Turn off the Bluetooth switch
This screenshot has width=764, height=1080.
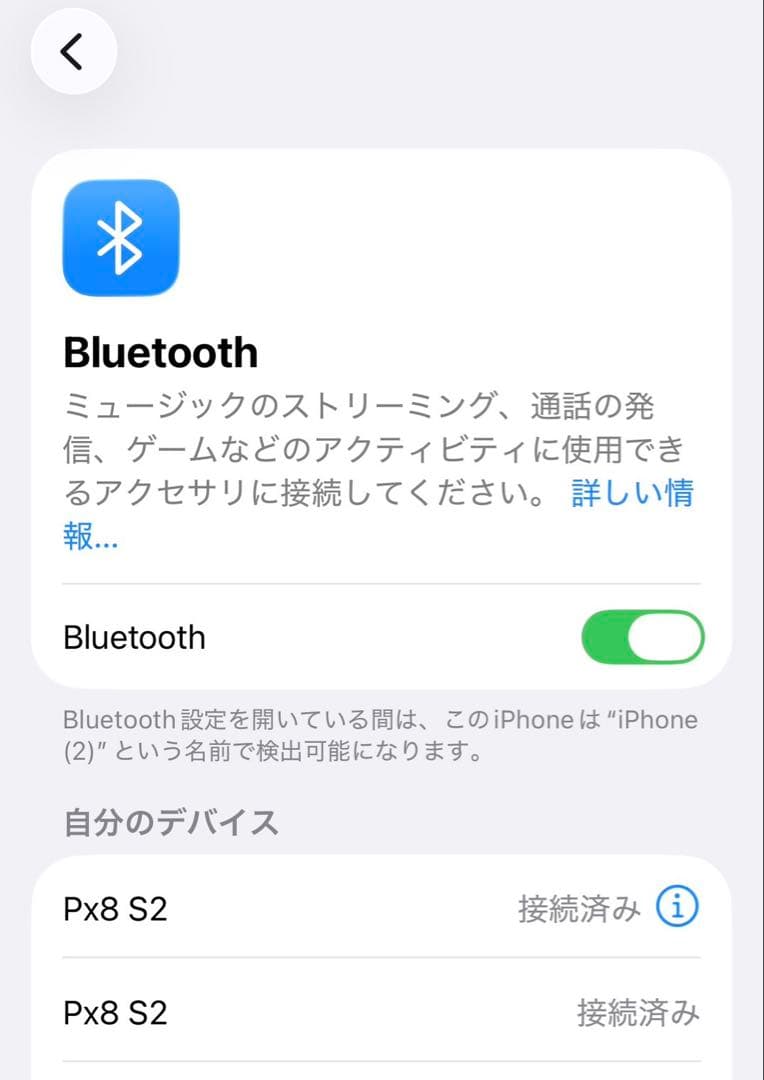click(x=642, y=637)
